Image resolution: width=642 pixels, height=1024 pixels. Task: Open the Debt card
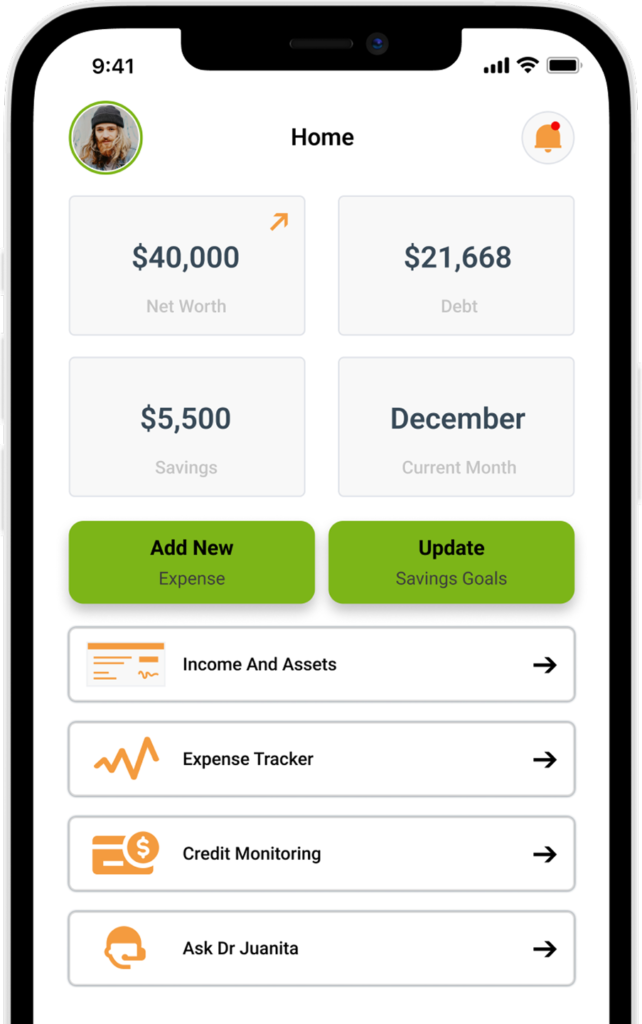[456, 266]
